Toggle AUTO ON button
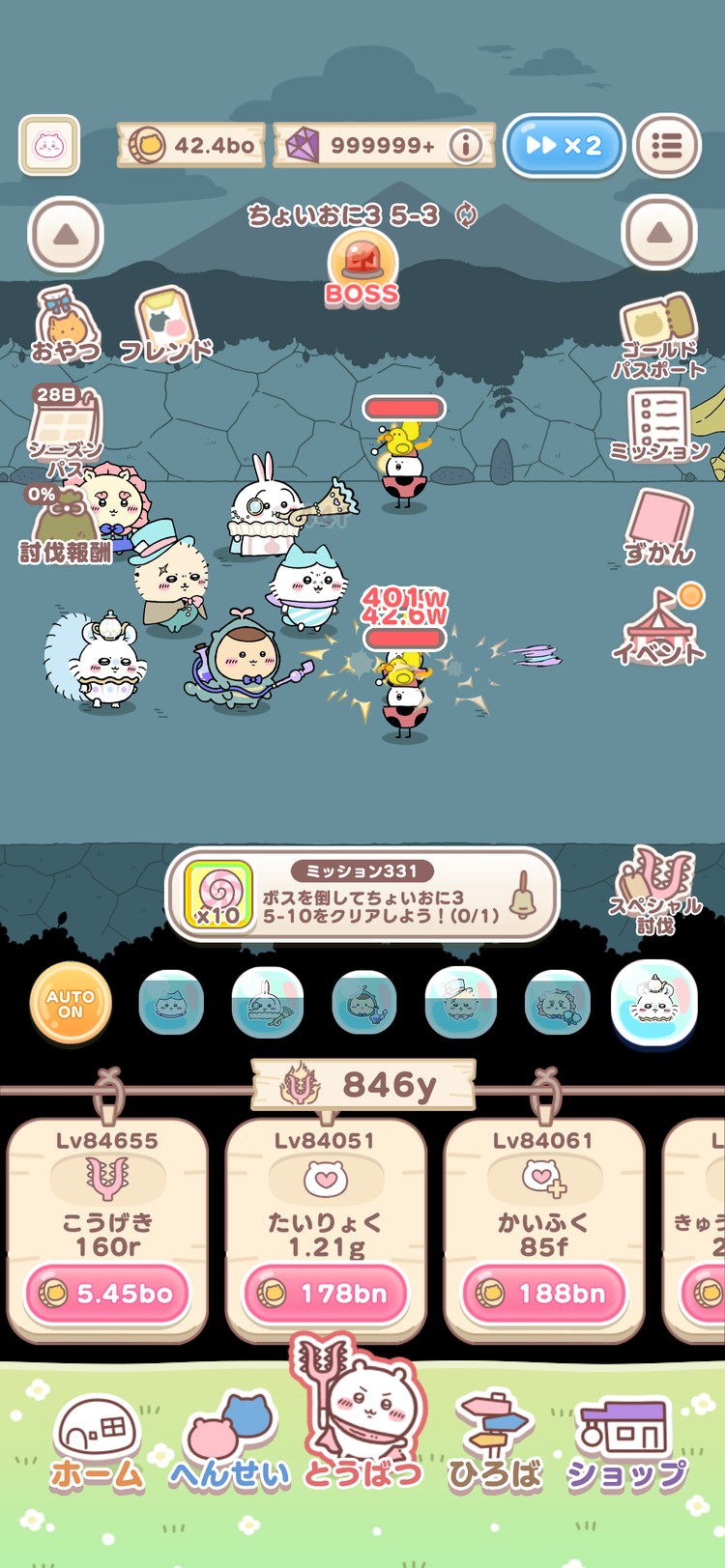This screenshot has height=1568, width=725. 71,1004
